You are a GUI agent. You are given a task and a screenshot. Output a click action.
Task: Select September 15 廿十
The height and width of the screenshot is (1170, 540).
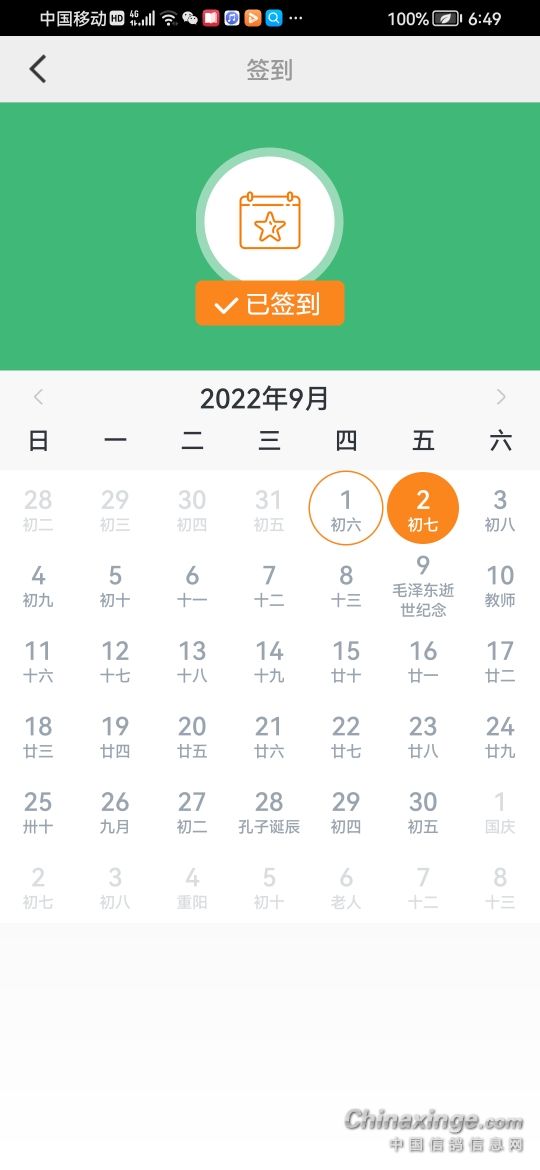346,661
